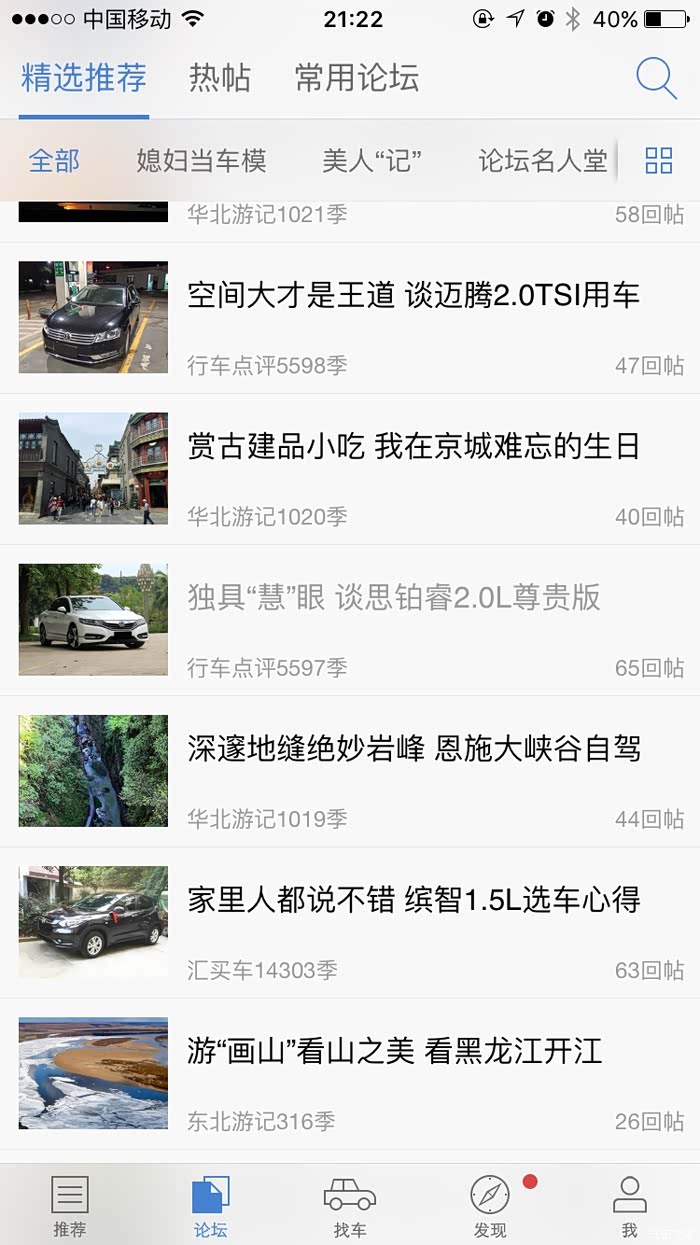The height and width of the screenshot is (1245, 700).
Task: Open post 家里人都说不错 缤智1.5L选车心得
Action: coord(413,900)
